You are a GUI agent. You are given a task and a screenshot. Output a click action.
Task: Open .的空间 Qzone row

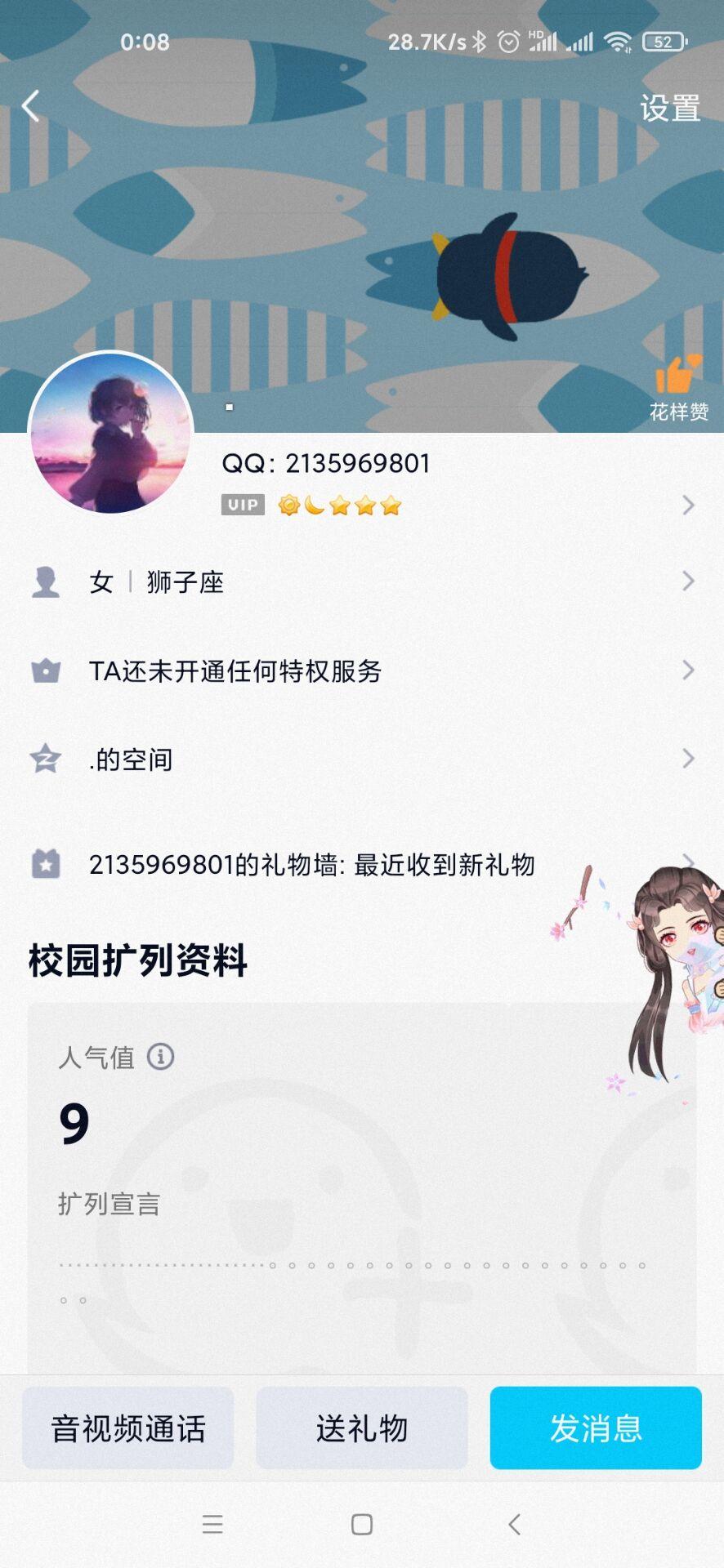[x=362, y=759]
